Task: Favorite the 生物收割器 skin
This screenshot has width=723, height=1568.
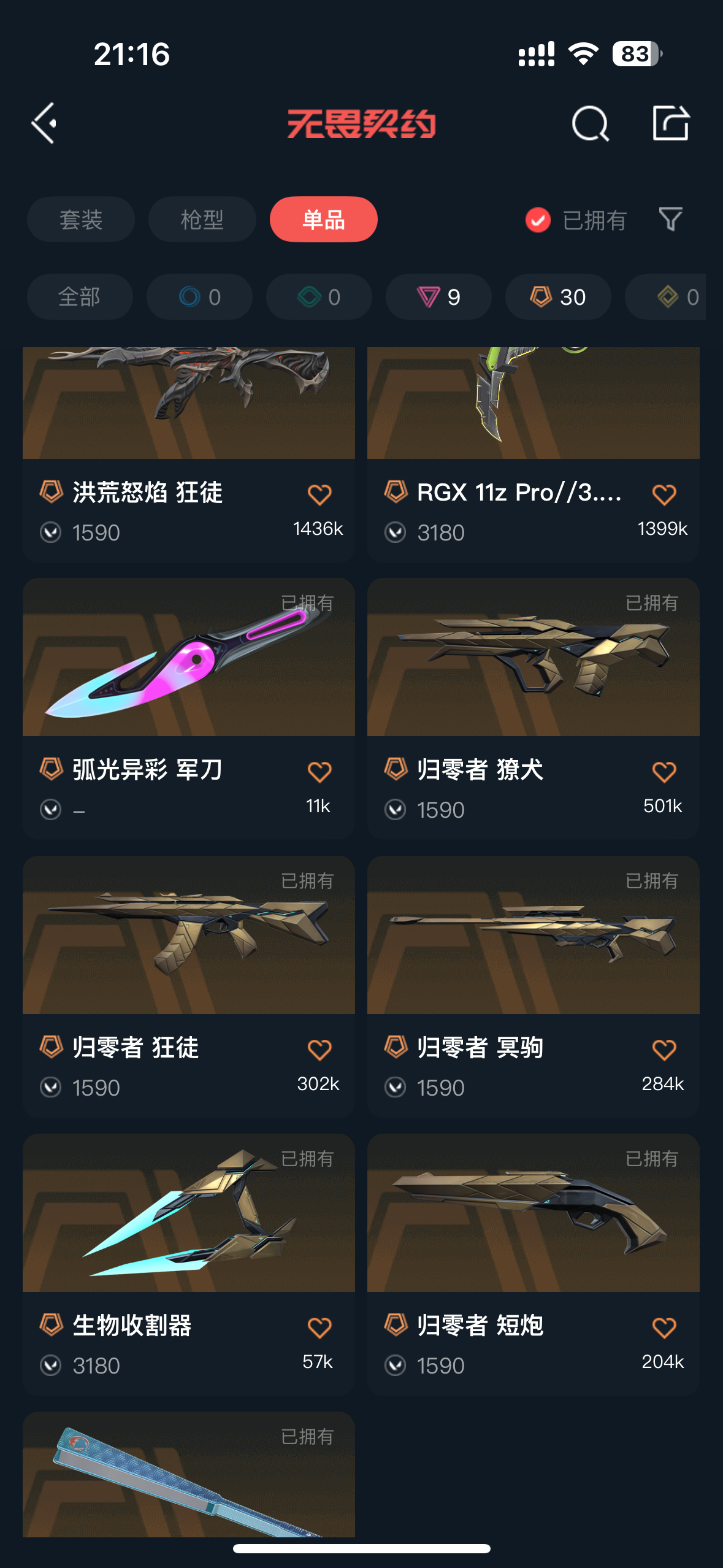Action: [x=319, y=1328]
